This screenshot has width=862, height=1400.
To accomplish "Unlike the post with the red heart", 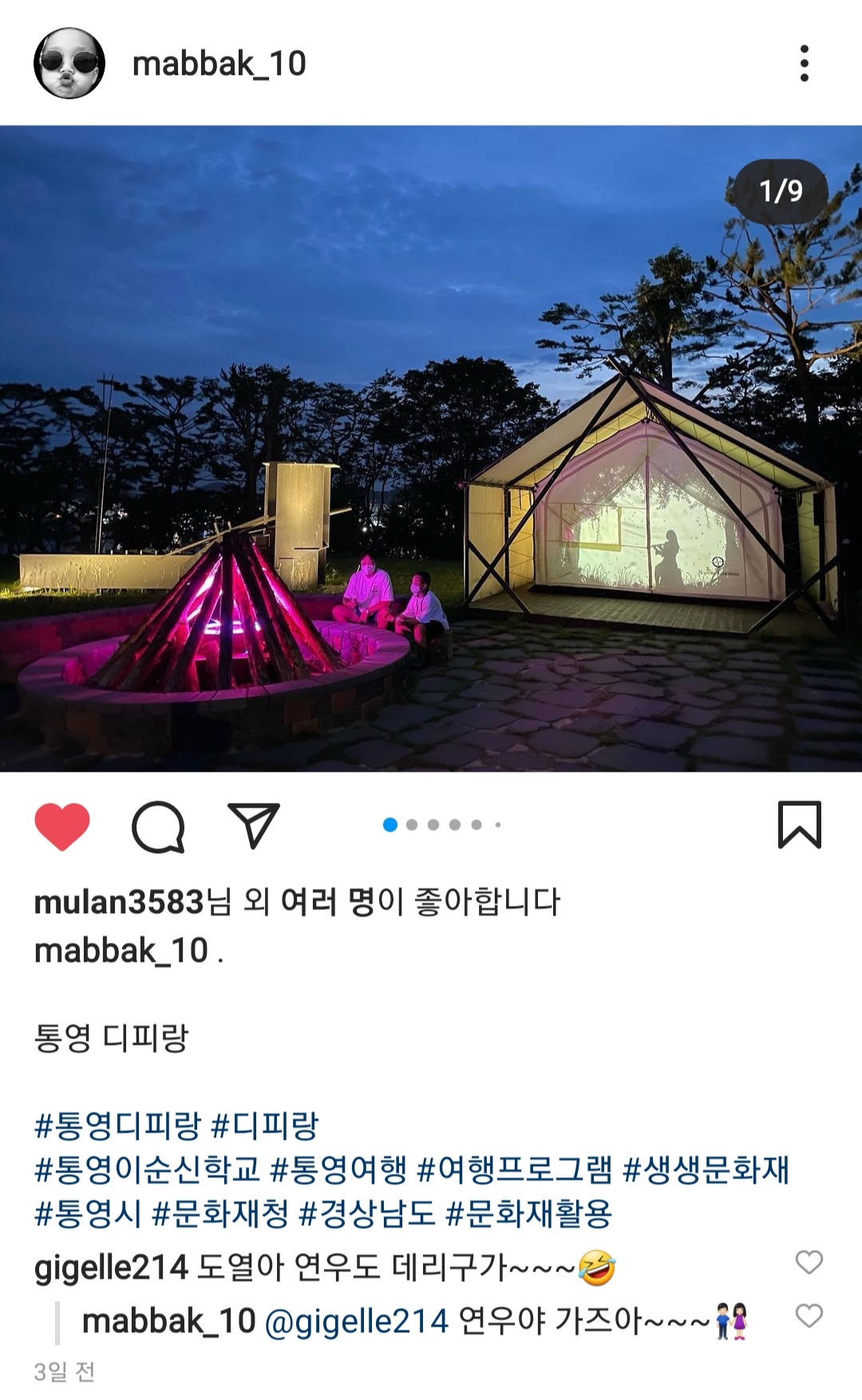I will coord(62,825).
